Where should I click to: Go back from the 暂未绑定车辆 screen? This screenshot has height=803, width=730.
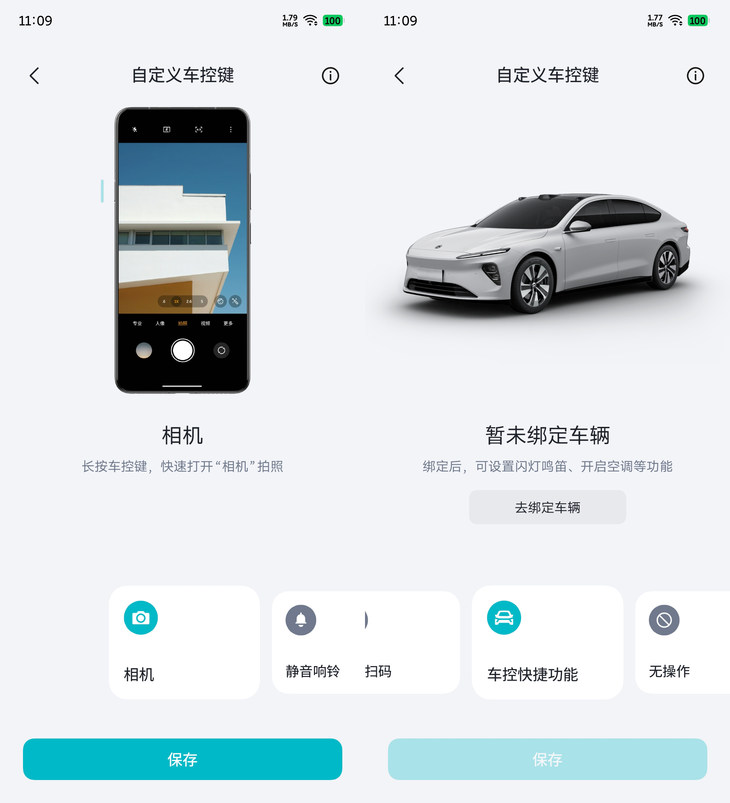[399, 76]
